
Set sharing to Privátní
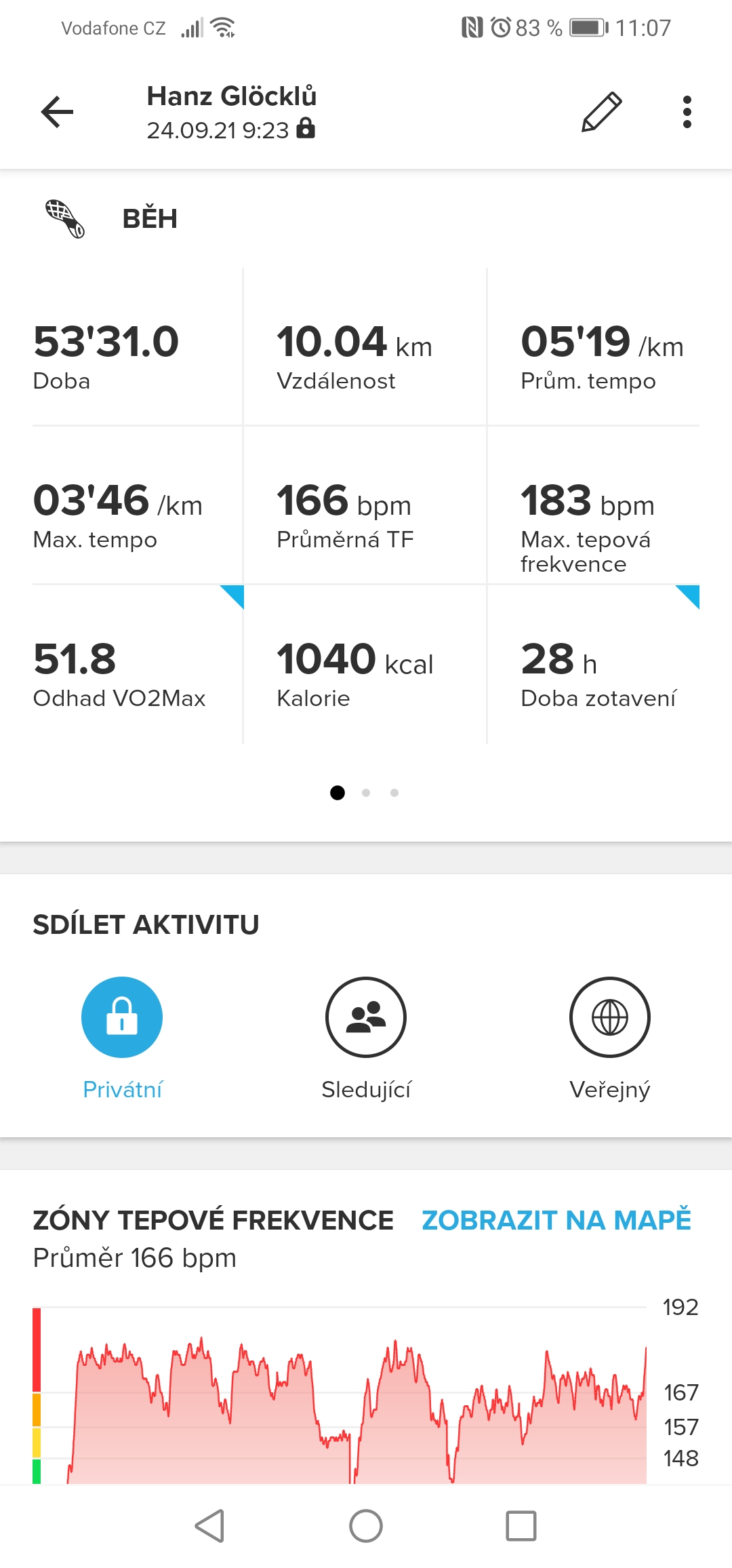(122, 1038)
